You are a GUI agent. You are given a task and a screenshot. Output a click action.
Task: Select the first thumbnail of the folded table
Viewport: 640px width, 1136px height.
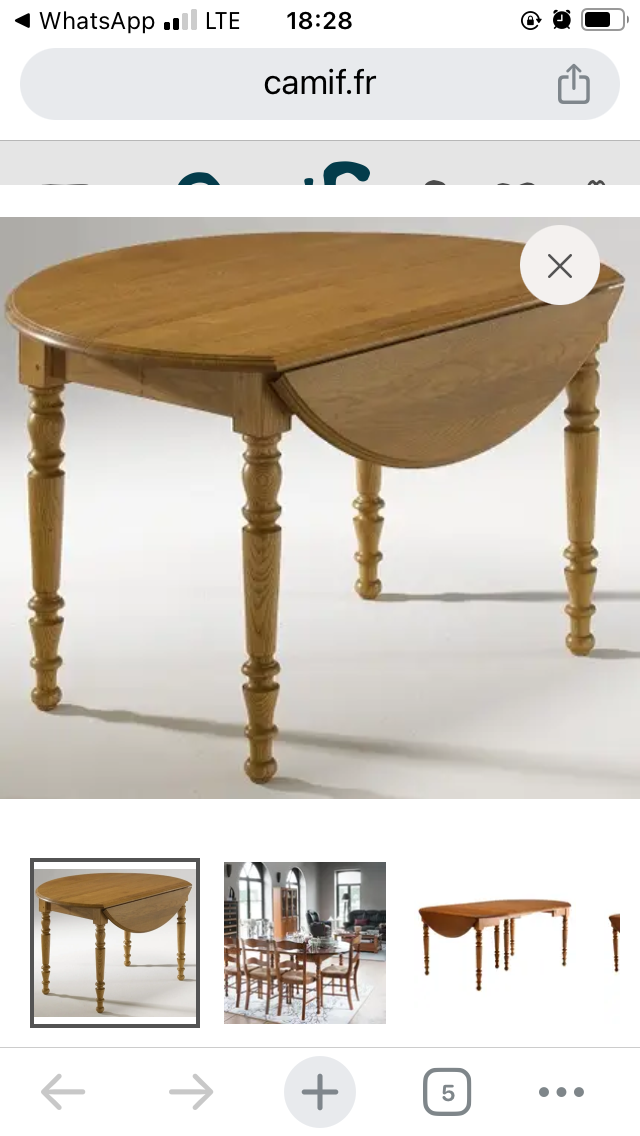tap(115, 942)
